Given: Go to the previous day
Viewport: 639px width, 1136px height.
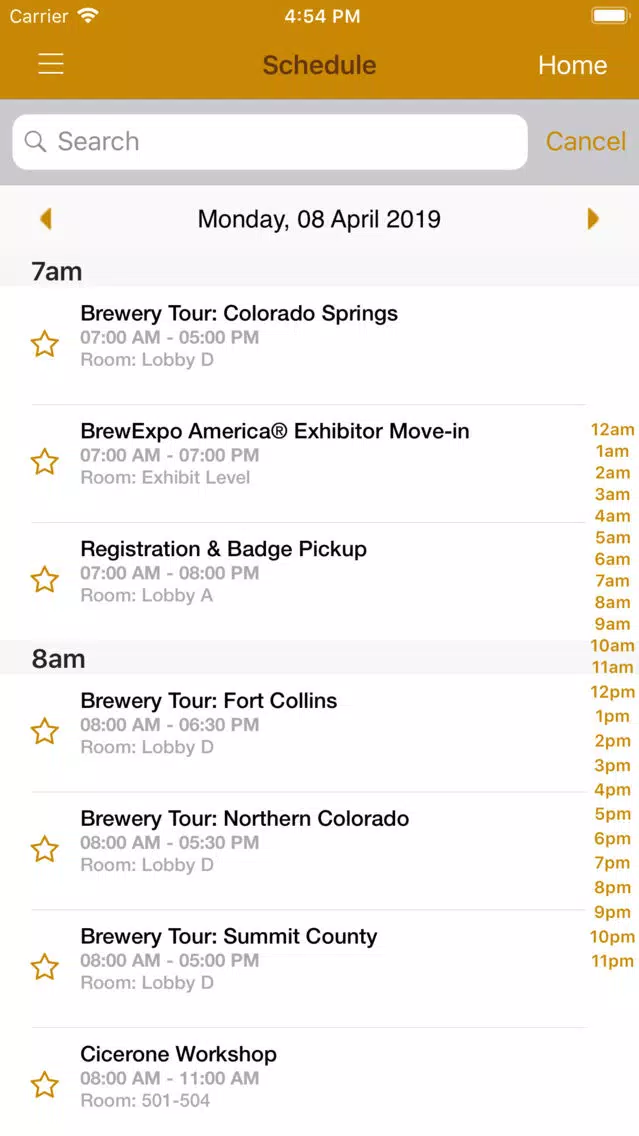Looking at the screenshot, I should click(x=46, y=219).
